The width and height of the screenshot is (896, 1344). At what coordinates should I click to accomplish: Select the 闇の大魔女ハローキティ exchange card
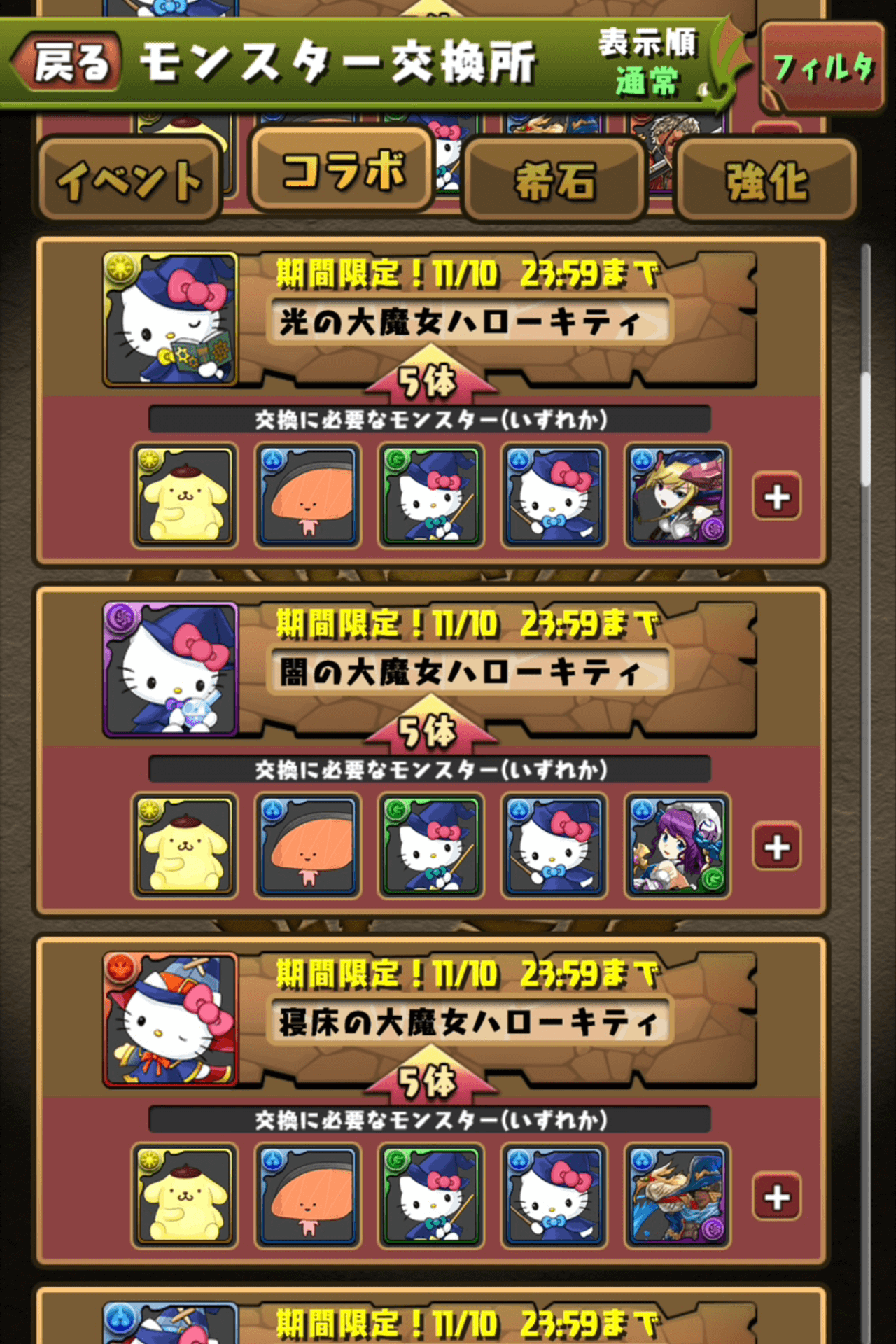[469, 672]
